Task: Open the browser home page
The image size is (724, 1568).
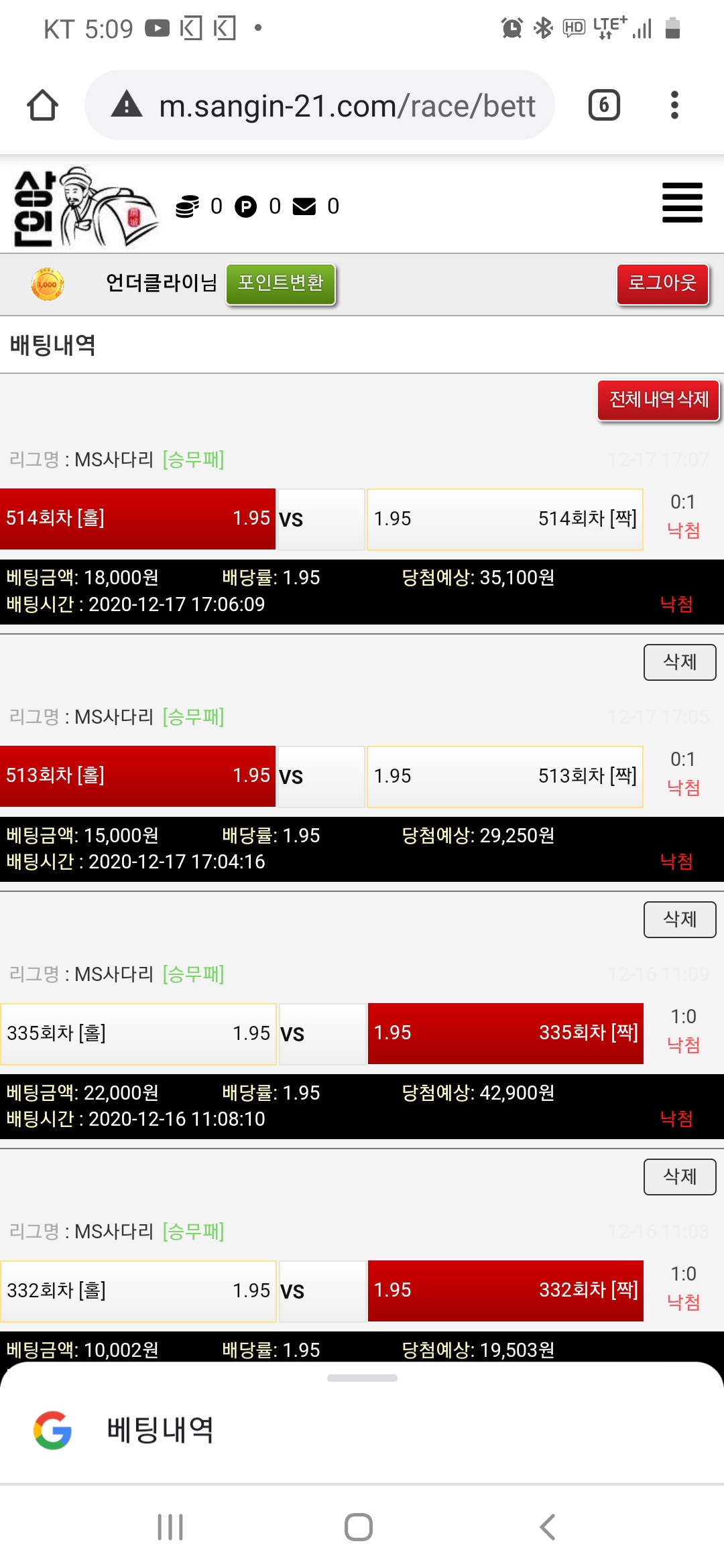Action: coord(42,105)
